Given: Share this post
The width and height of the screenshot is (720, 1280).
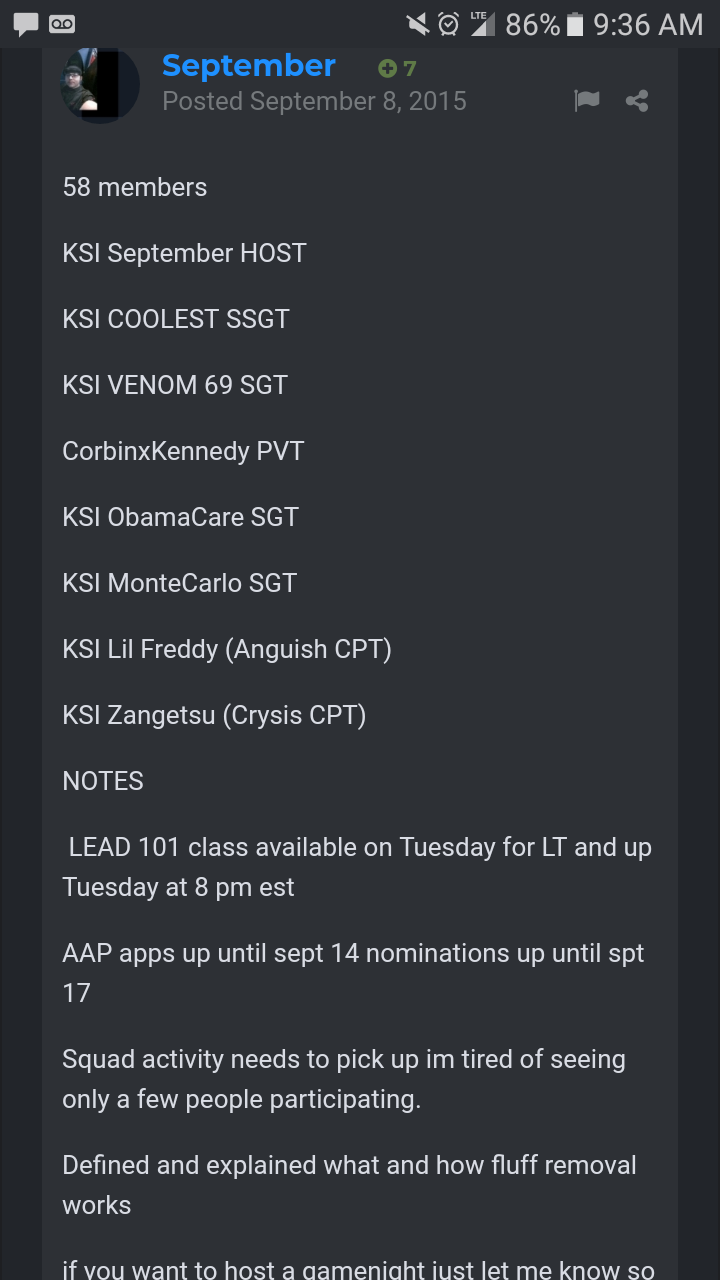Looking at the screenshot, I should pos(637,101).
